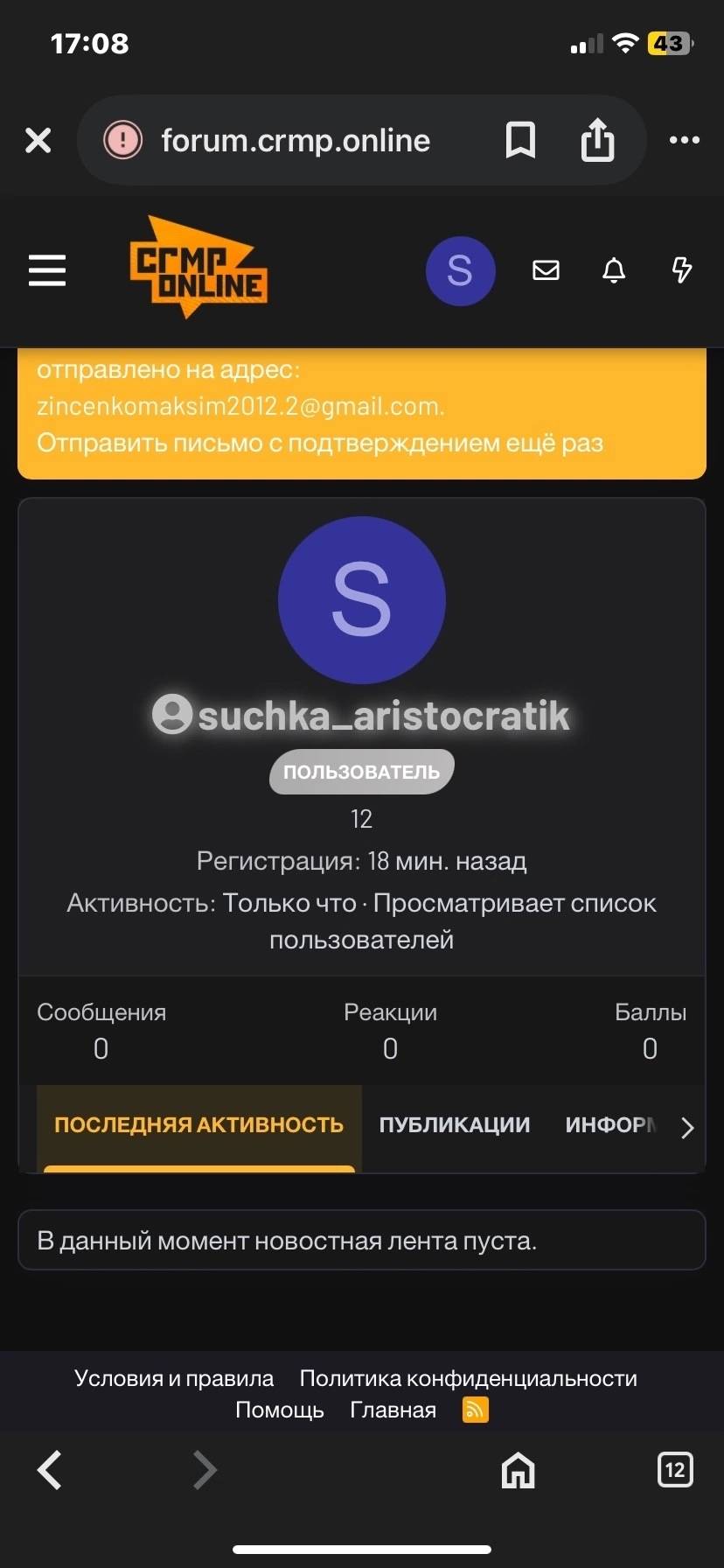Open the browser overflow menu
Screen dimensions: 724x1568
point(684,140)
